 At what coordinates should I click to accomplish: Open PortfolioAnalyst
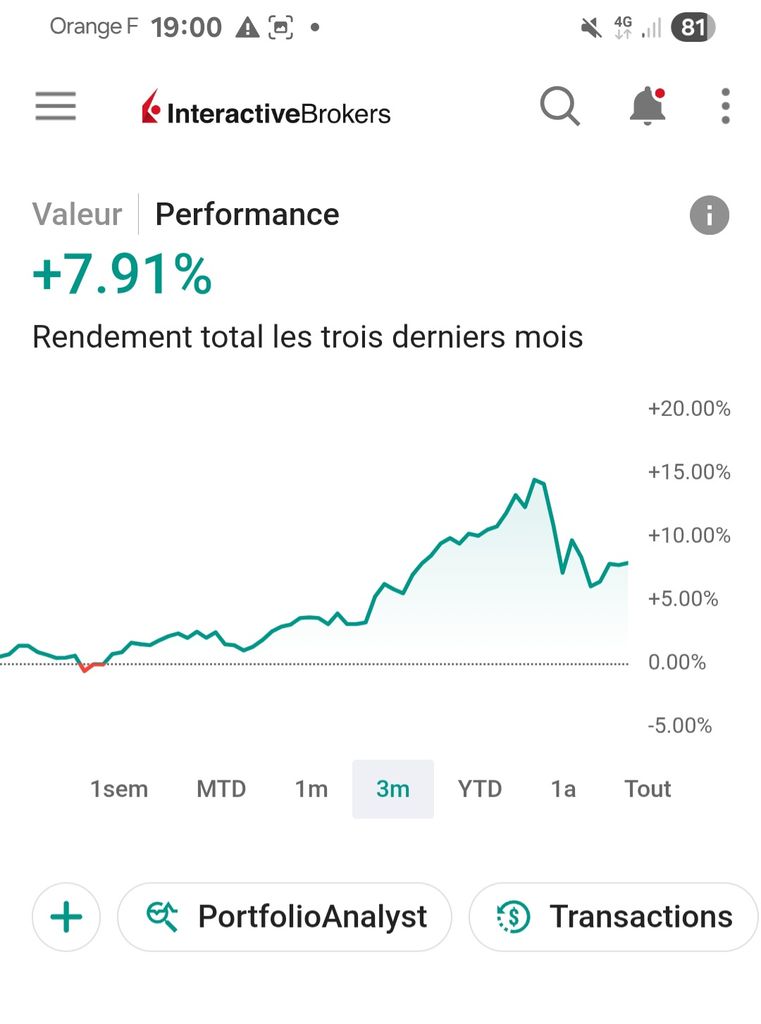(x=285, y=916)
